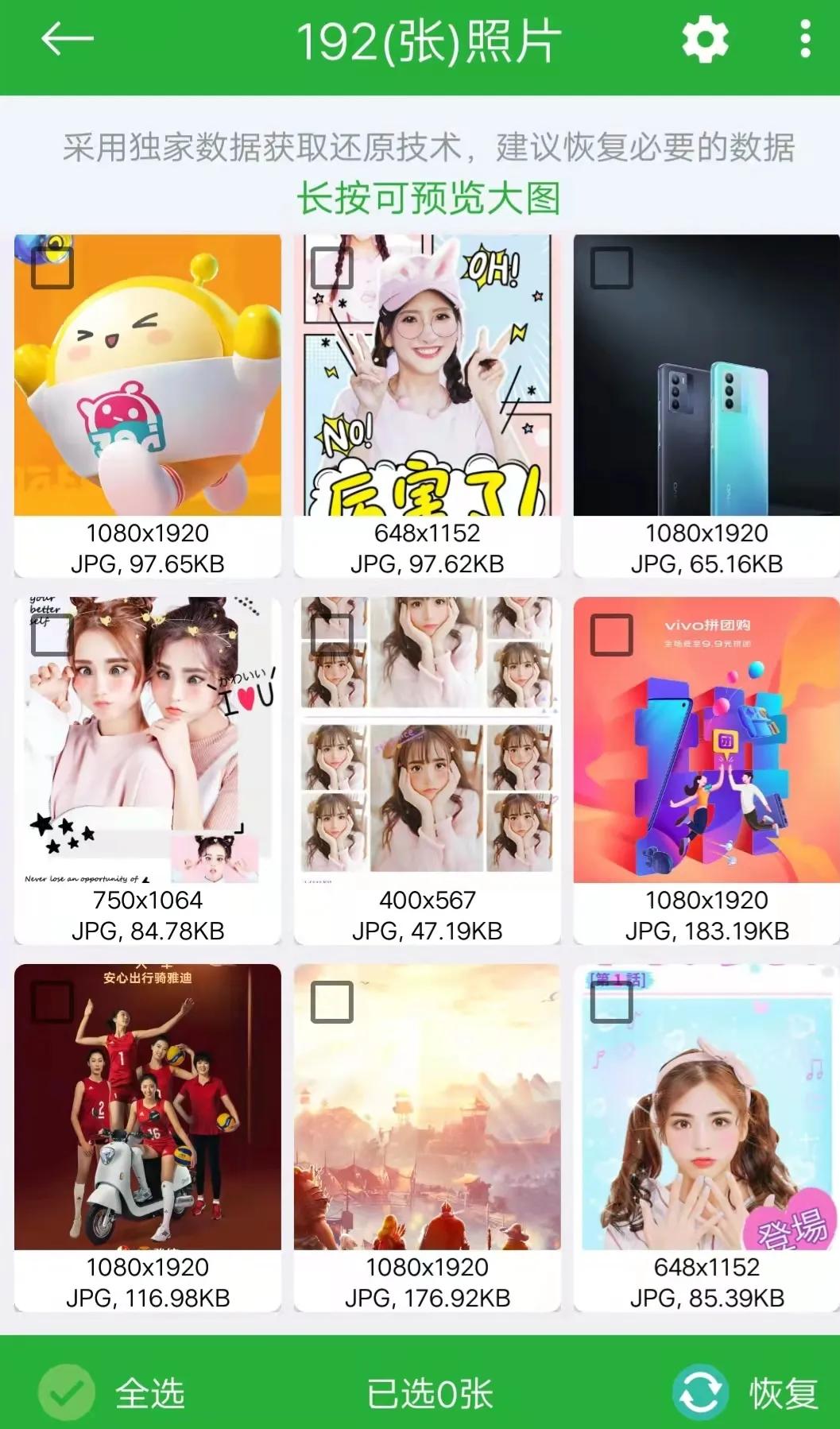
Task: Select the 97.62KB photo checkbox
Action: (x=332, y=268)
